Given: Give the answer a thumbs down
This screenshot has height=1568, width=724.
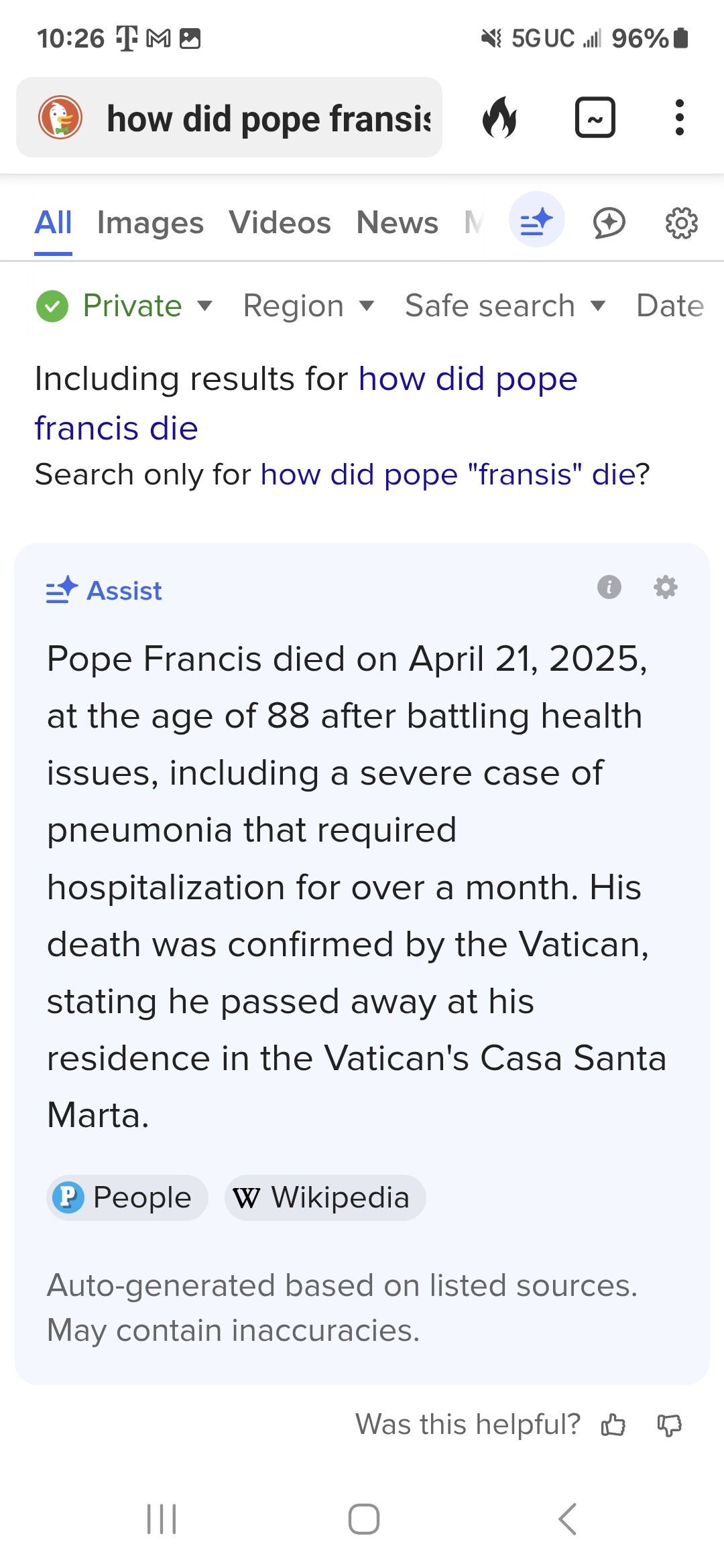Looking at the screenshot, I should [669, 1425].
